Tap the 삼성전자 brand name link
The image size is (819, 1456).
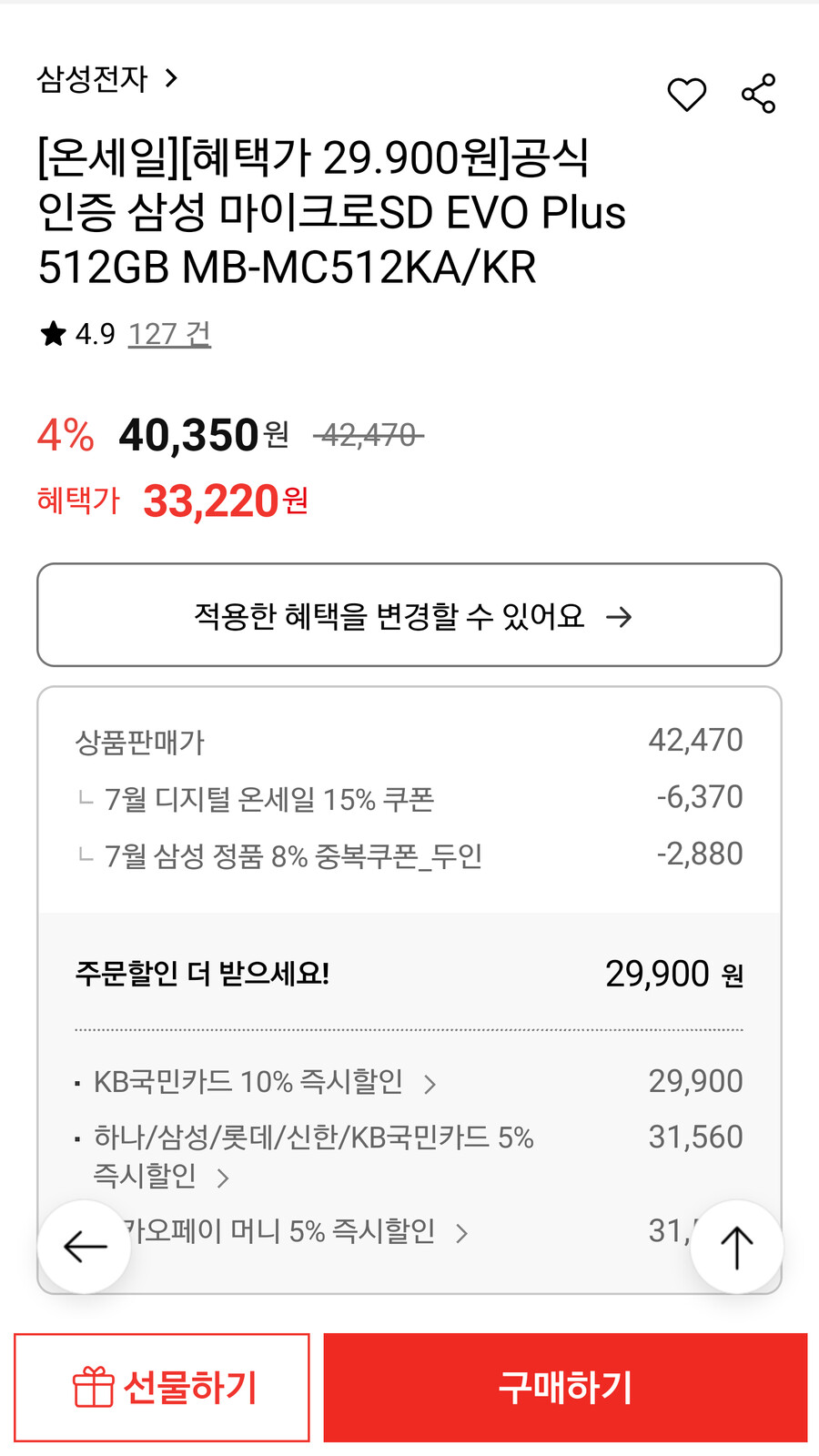[91, 78]
